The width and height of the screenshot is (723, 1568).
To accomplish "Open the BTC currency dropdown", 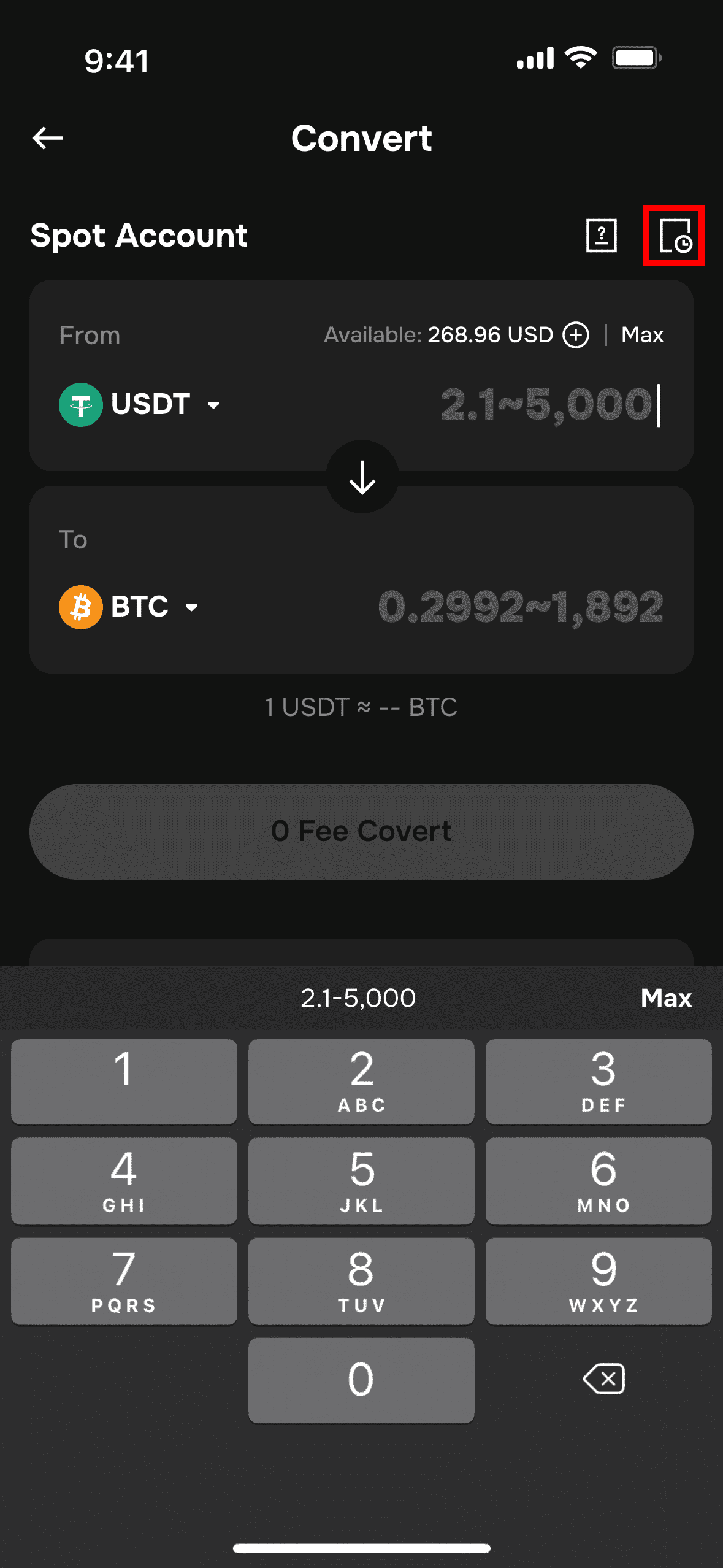I will pos(129,607).
